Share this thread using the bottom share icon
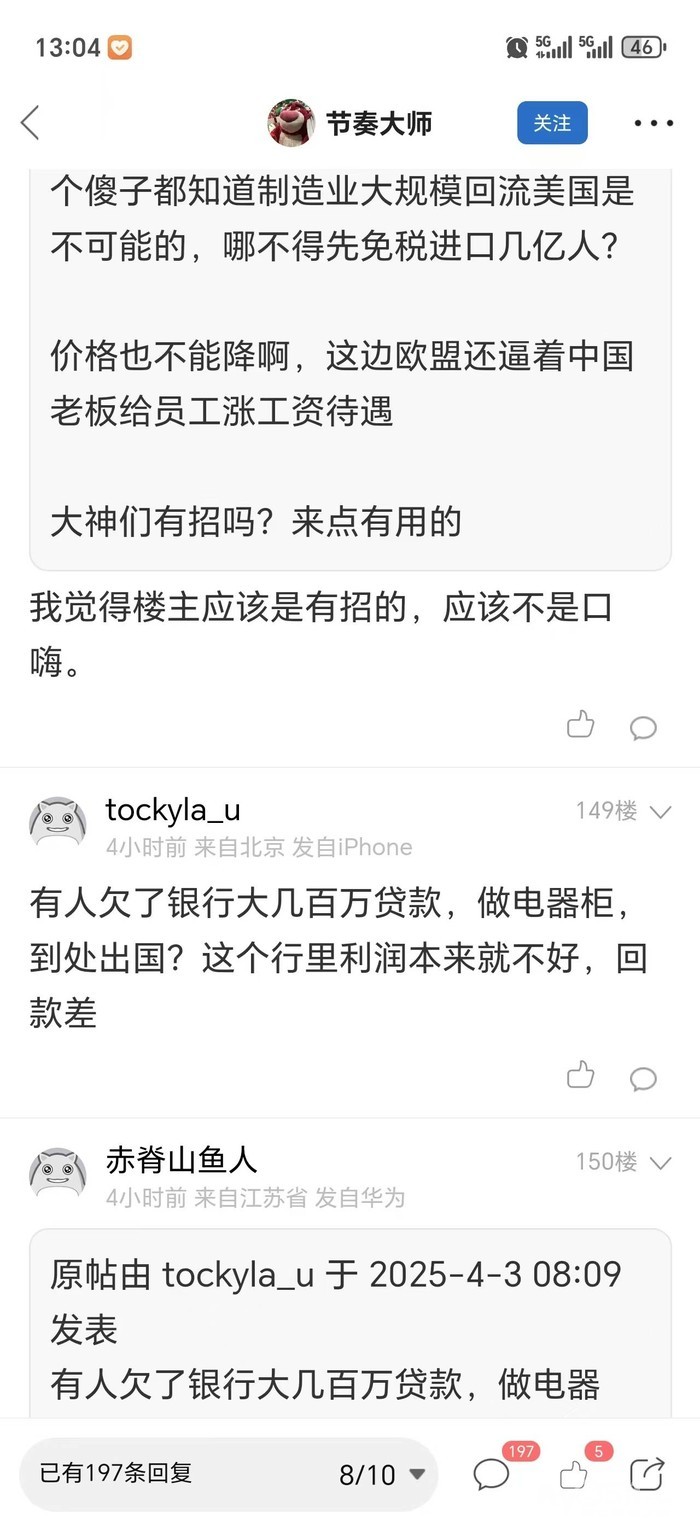The height and width of the screenshot is (1531, 700). tap(648, 1474)
